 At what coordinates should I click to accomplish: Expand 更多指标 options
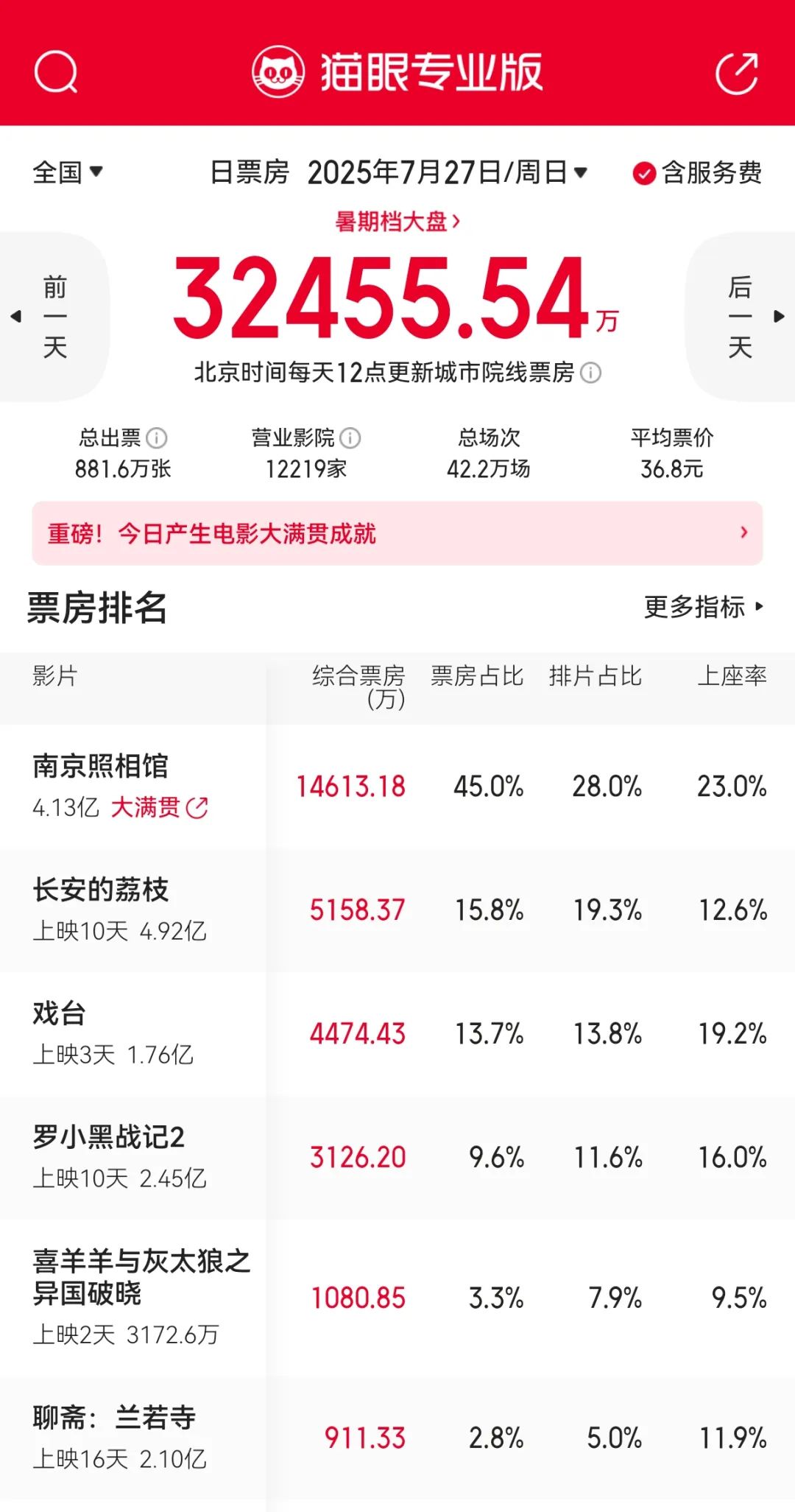click(x=704, y=607)
